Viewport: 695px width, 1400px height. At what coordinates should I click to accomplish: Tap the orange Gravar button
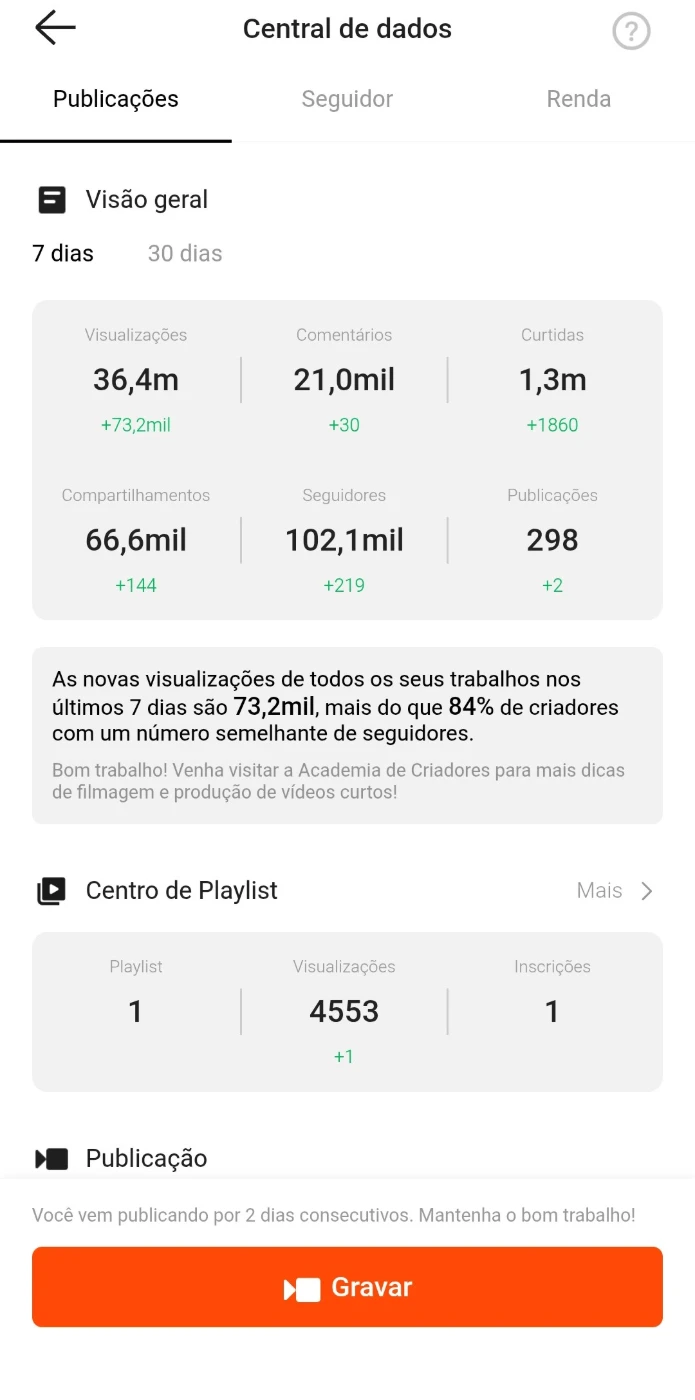(347, 1287)
